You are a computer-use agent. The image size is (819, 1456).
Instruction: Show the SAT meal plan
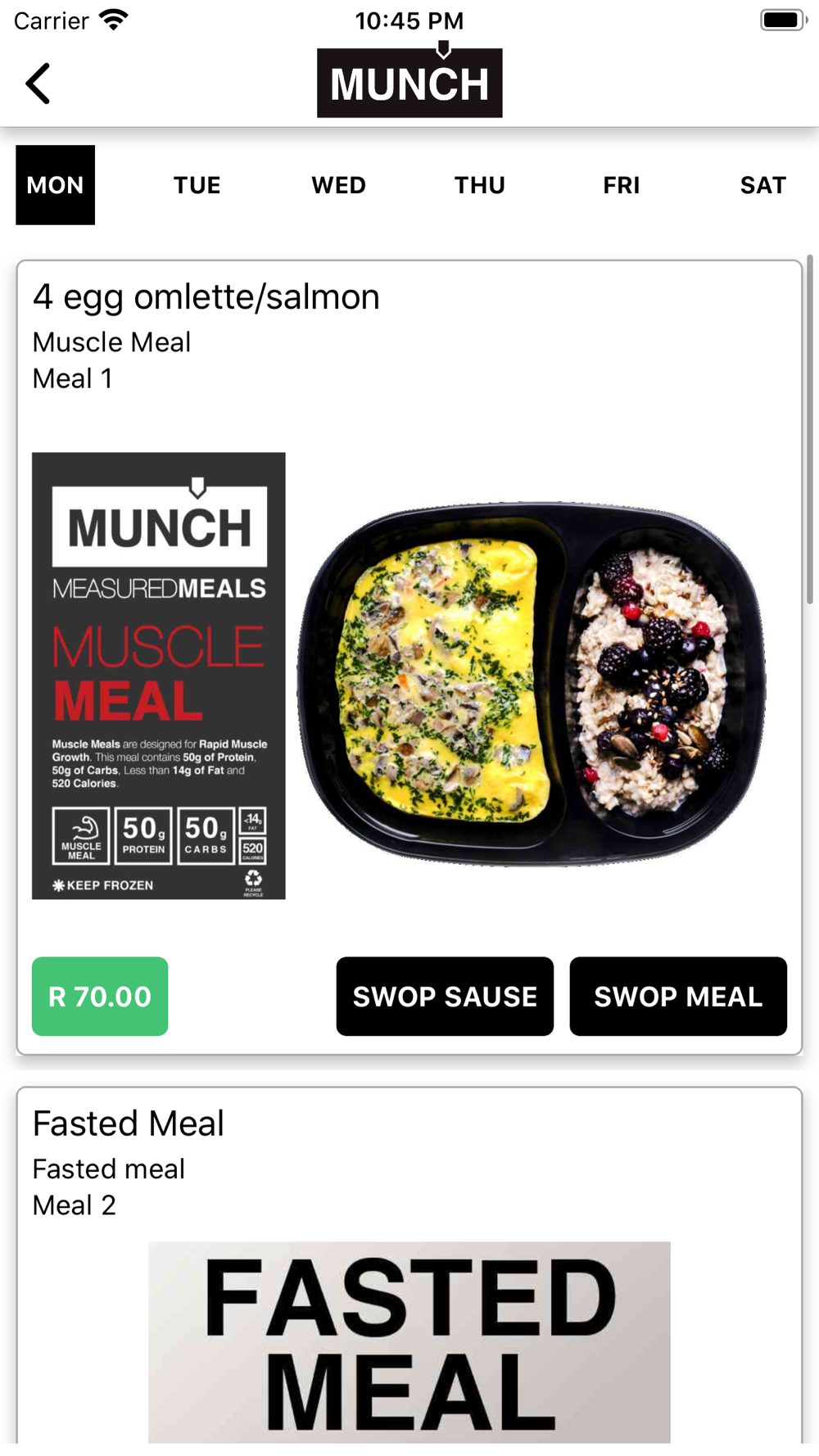tap(763, 185)
